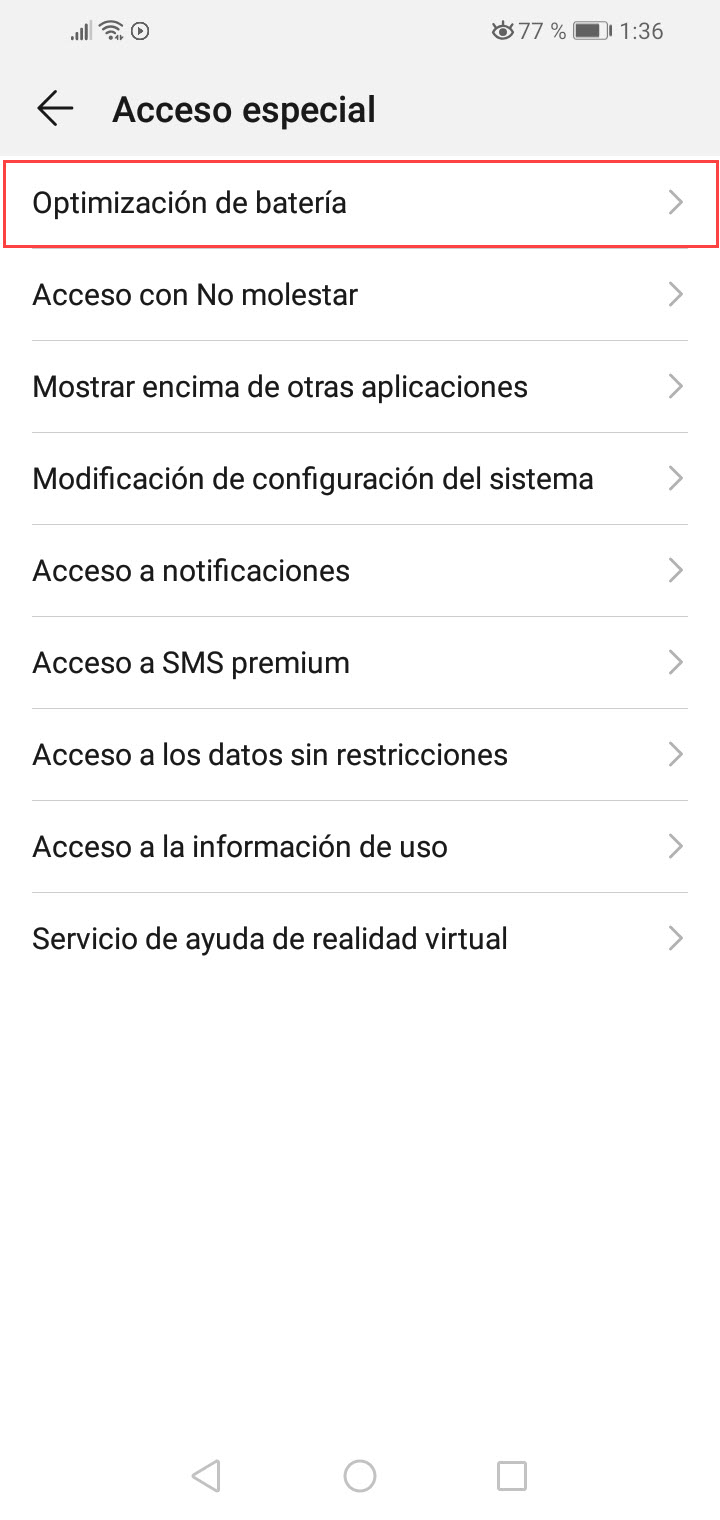The height and width of the screenshot is (1520, 720).
Task: Open Optimización de batería
Action: (x=360, y=203)
